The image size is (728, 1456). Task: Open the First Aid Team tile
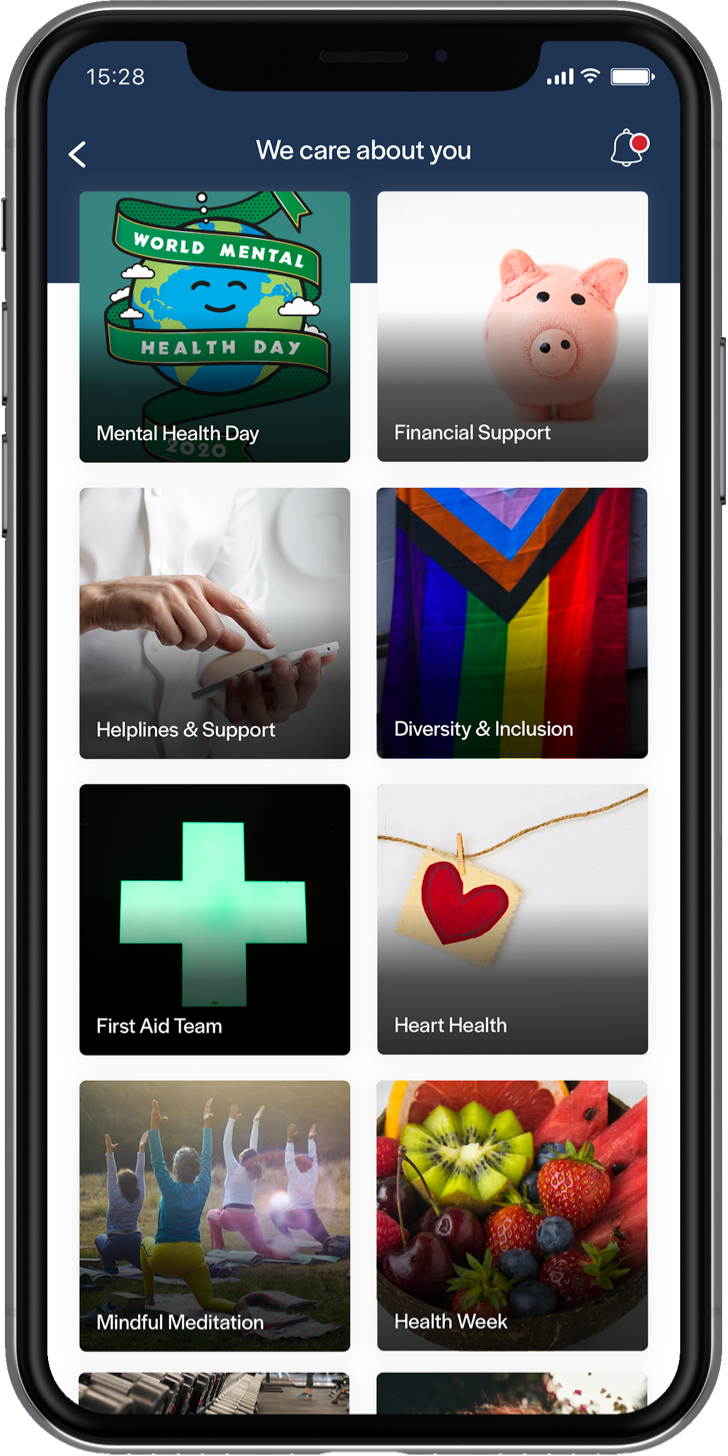click(215, 919)
